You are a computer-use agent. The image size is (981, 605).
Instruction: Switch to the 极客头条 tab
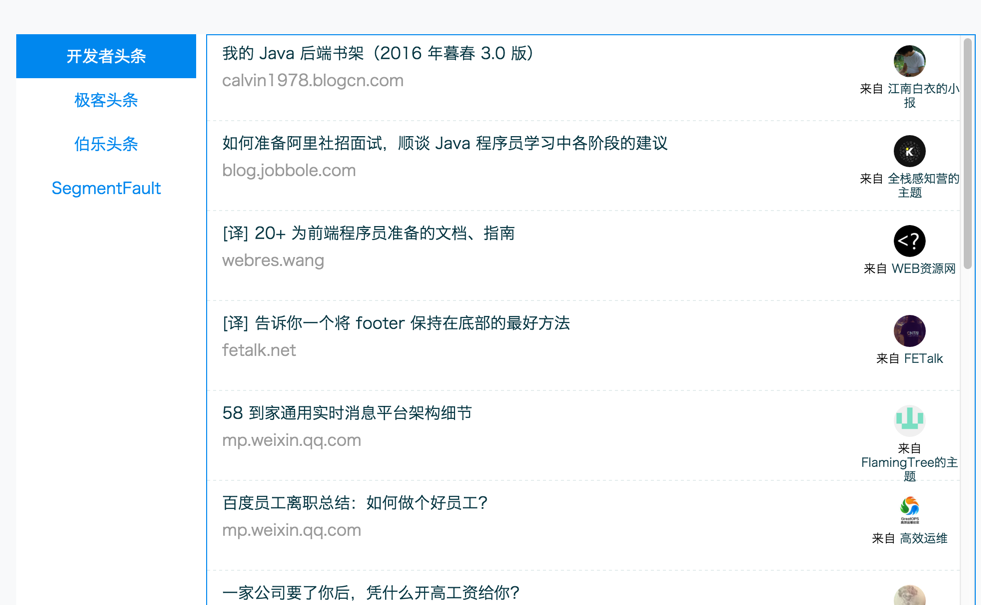click(x=106, y=100)
